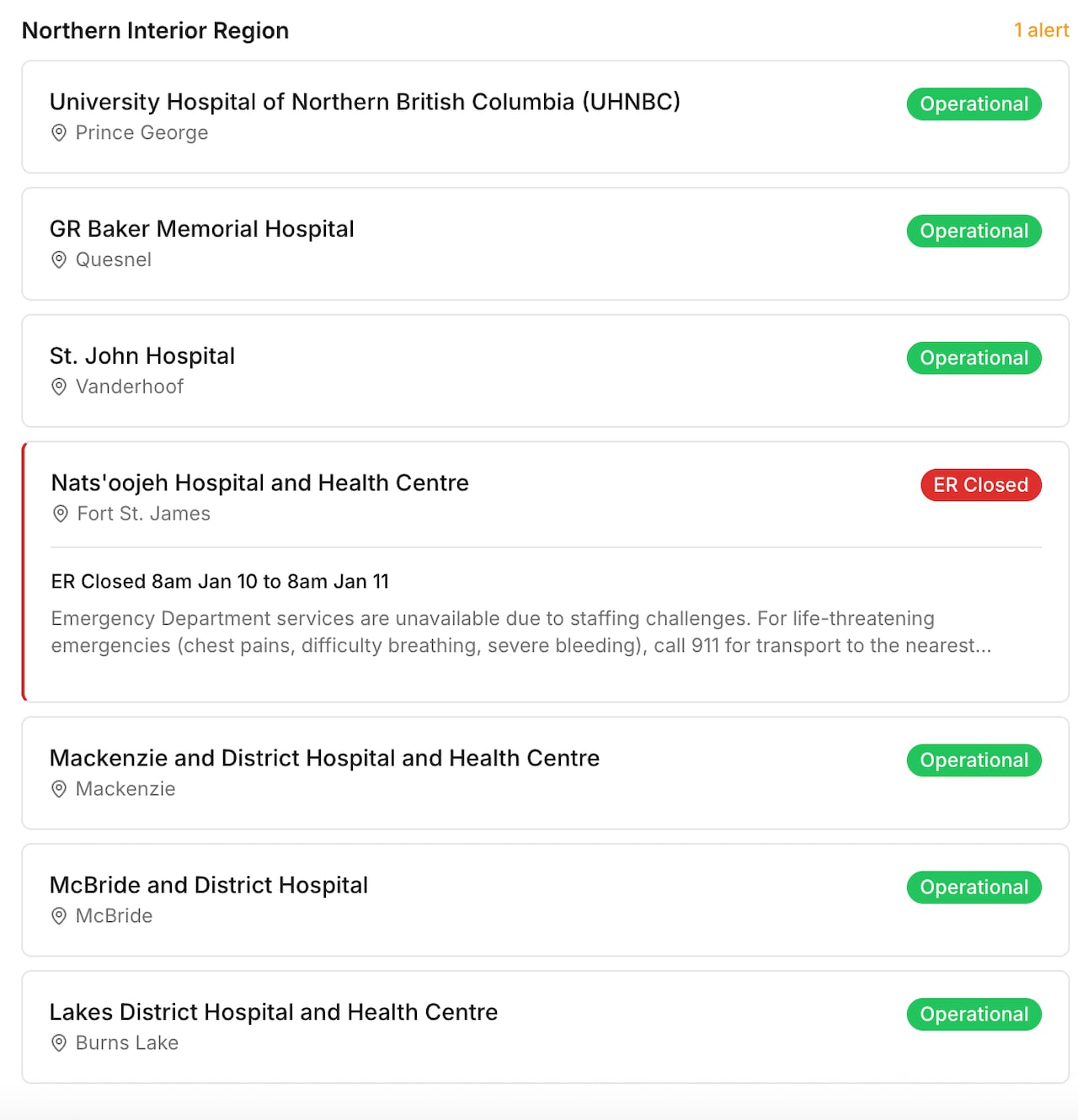Image resolution: width=1078 pixels, height=1120 pixels.
Task: Click the location pin icon beside Burns Lake
Action: click(58, 1043)
